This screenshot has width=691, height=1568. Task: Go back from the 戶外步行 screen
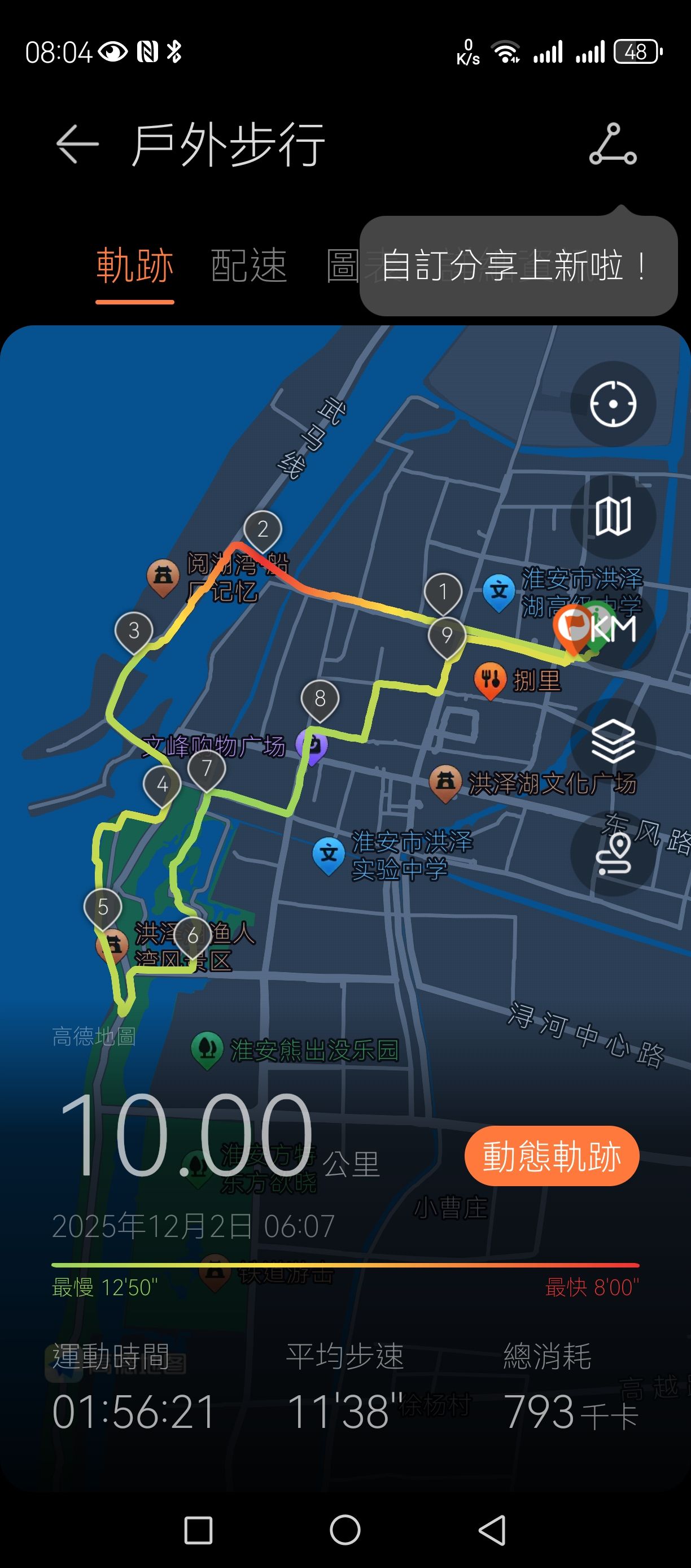click(77, 144)
